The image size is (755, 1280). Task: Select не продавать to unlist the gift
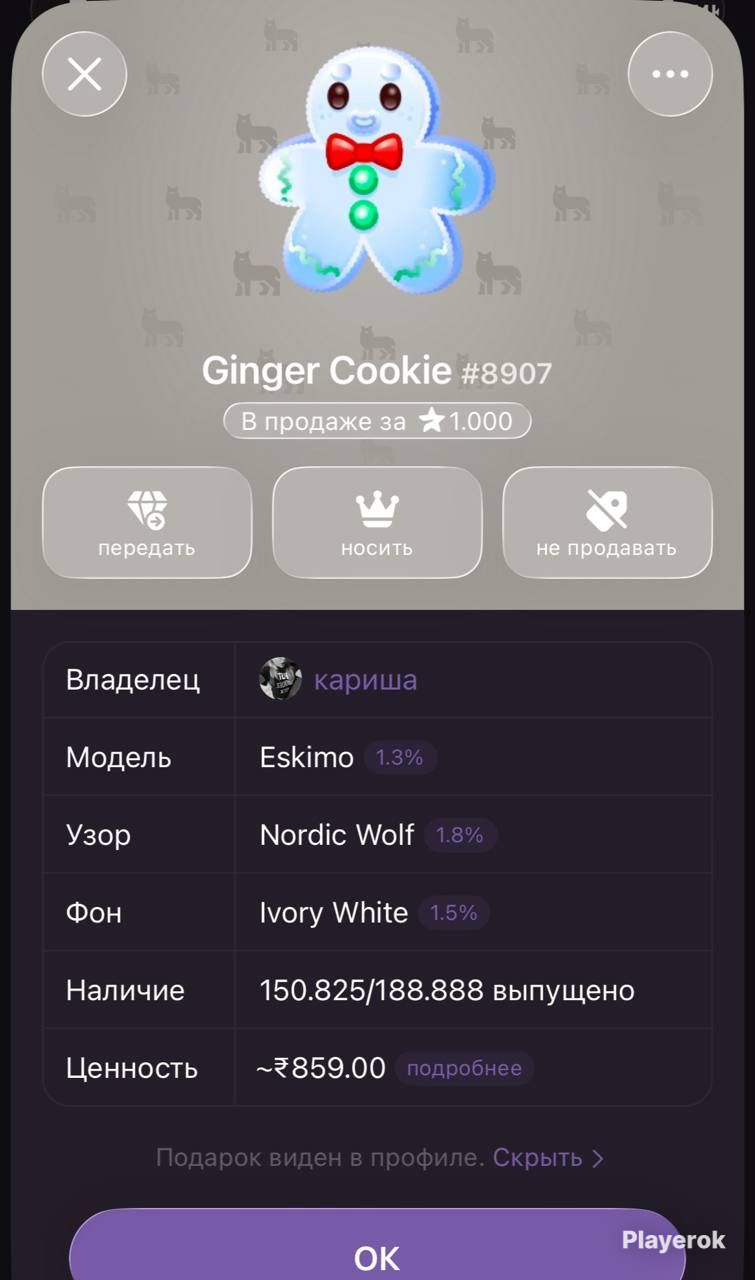coord(607,522)
